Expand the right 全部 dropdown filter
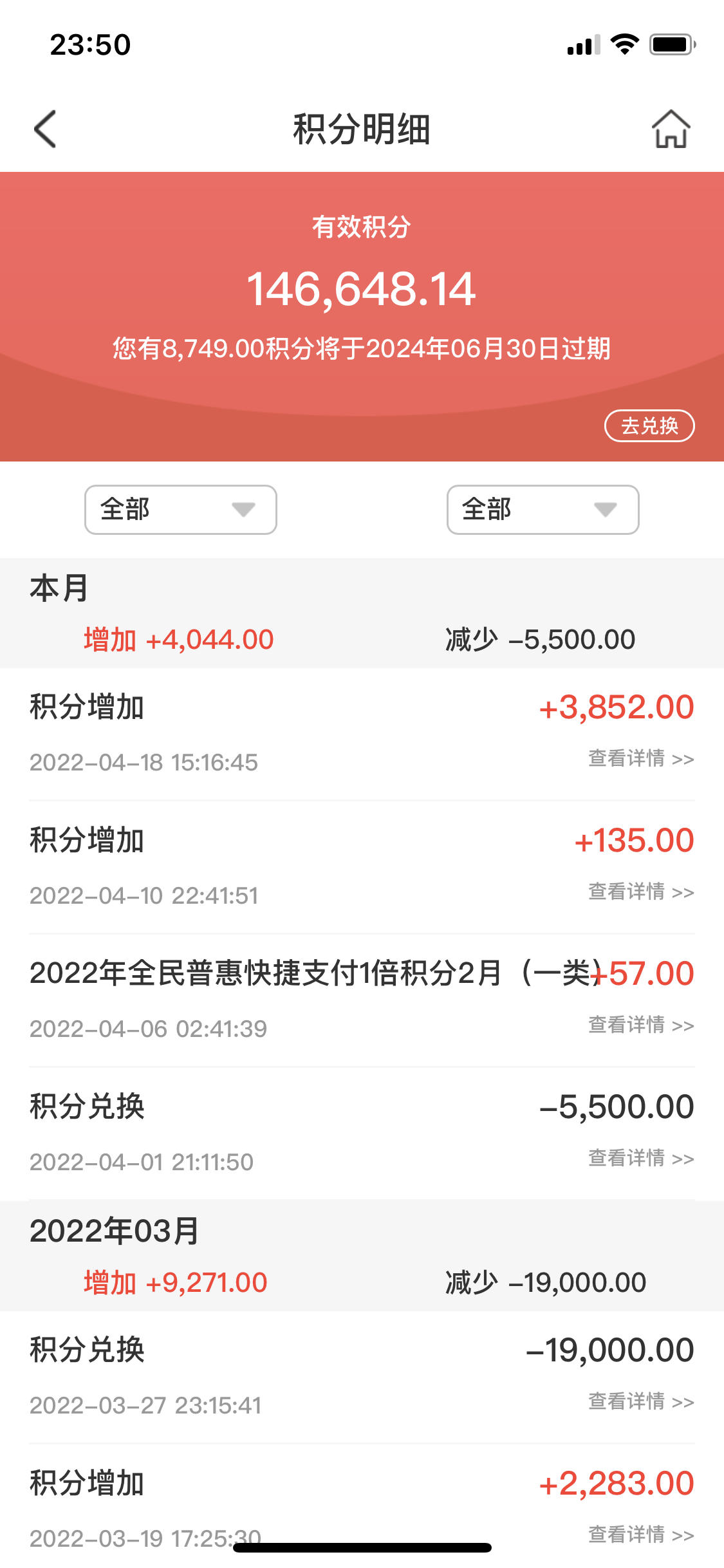724x1568 pixels. [x=543, y=510]
